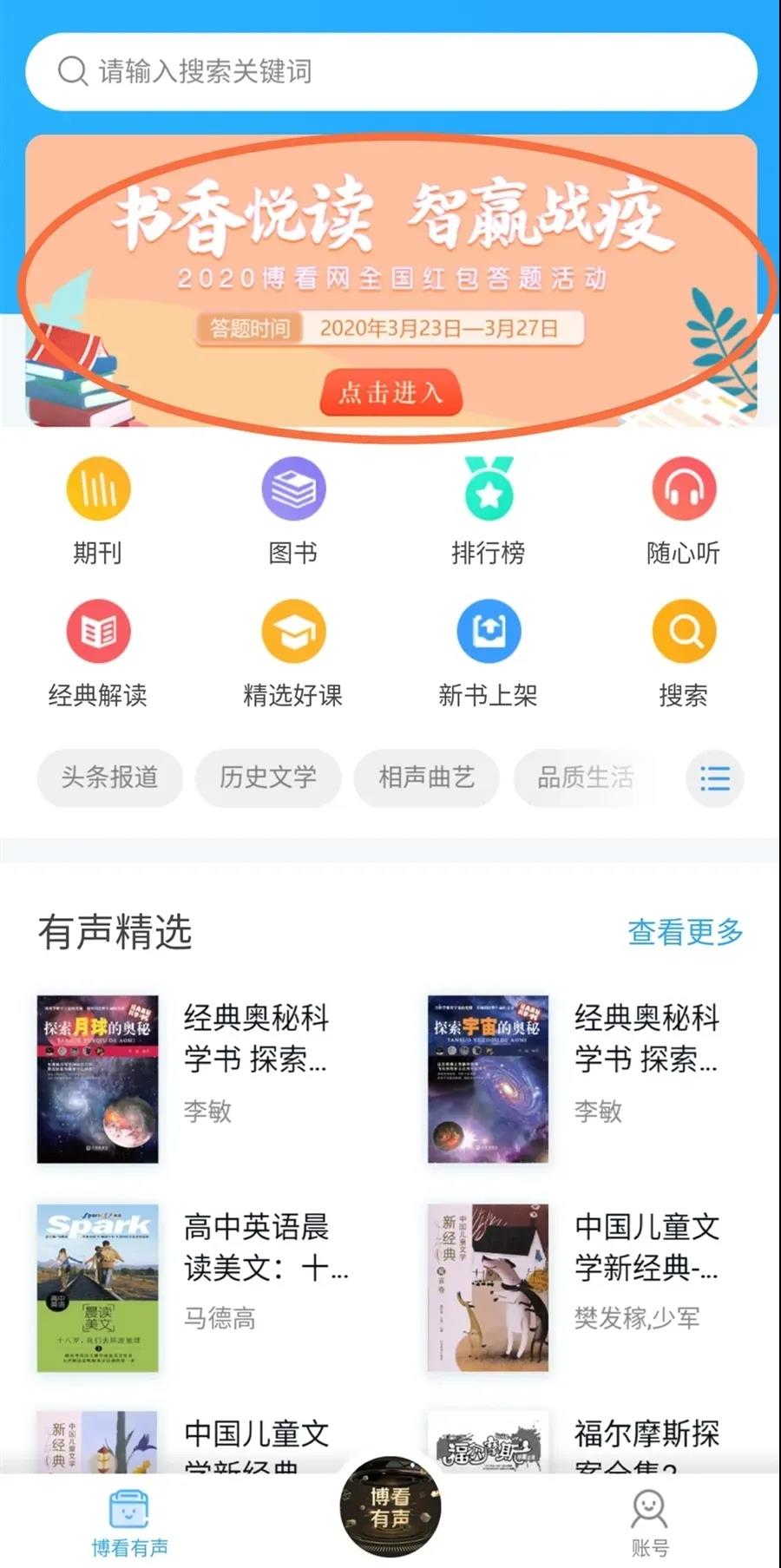
Task: Tap the magnifier icon in search bar
Action: pos(71,72)
